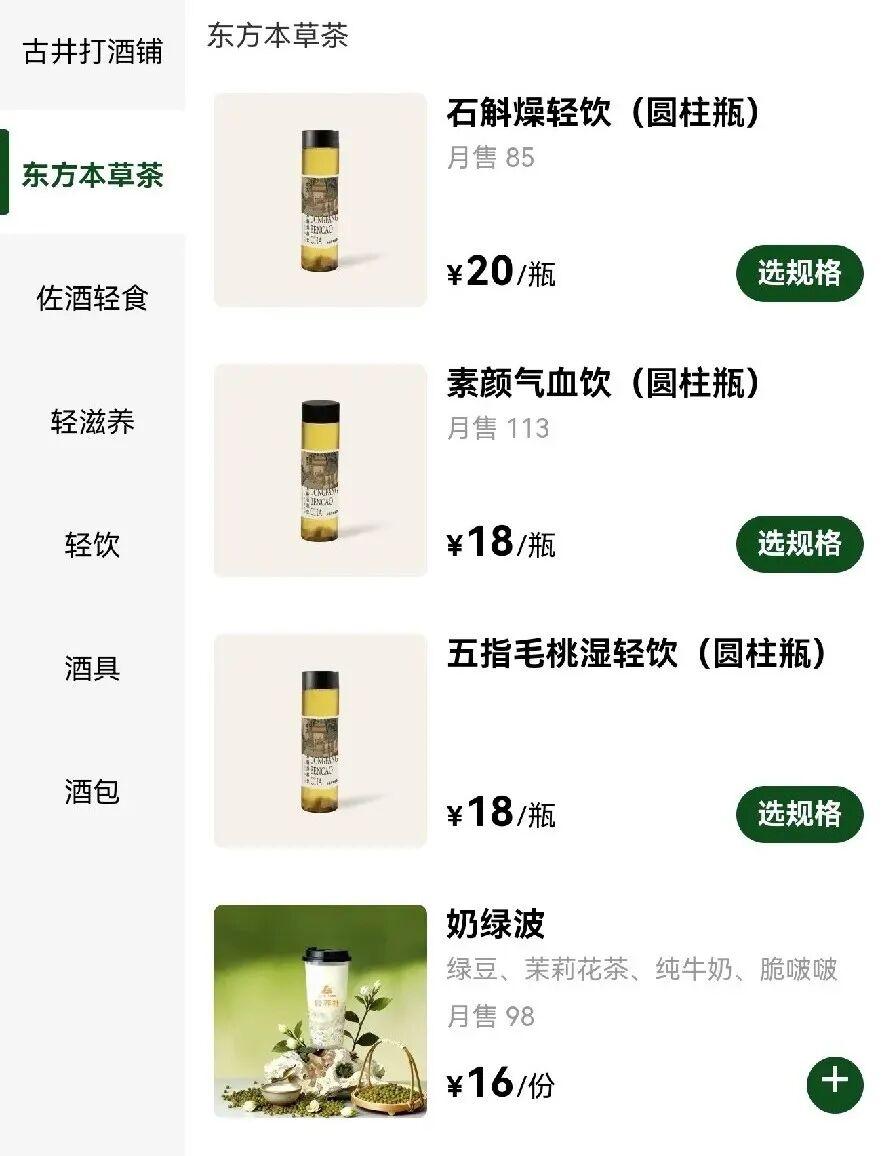The image size is (892, 1156).
Task: Choose specs for 素颜气血饮
Action: (799, 544)
